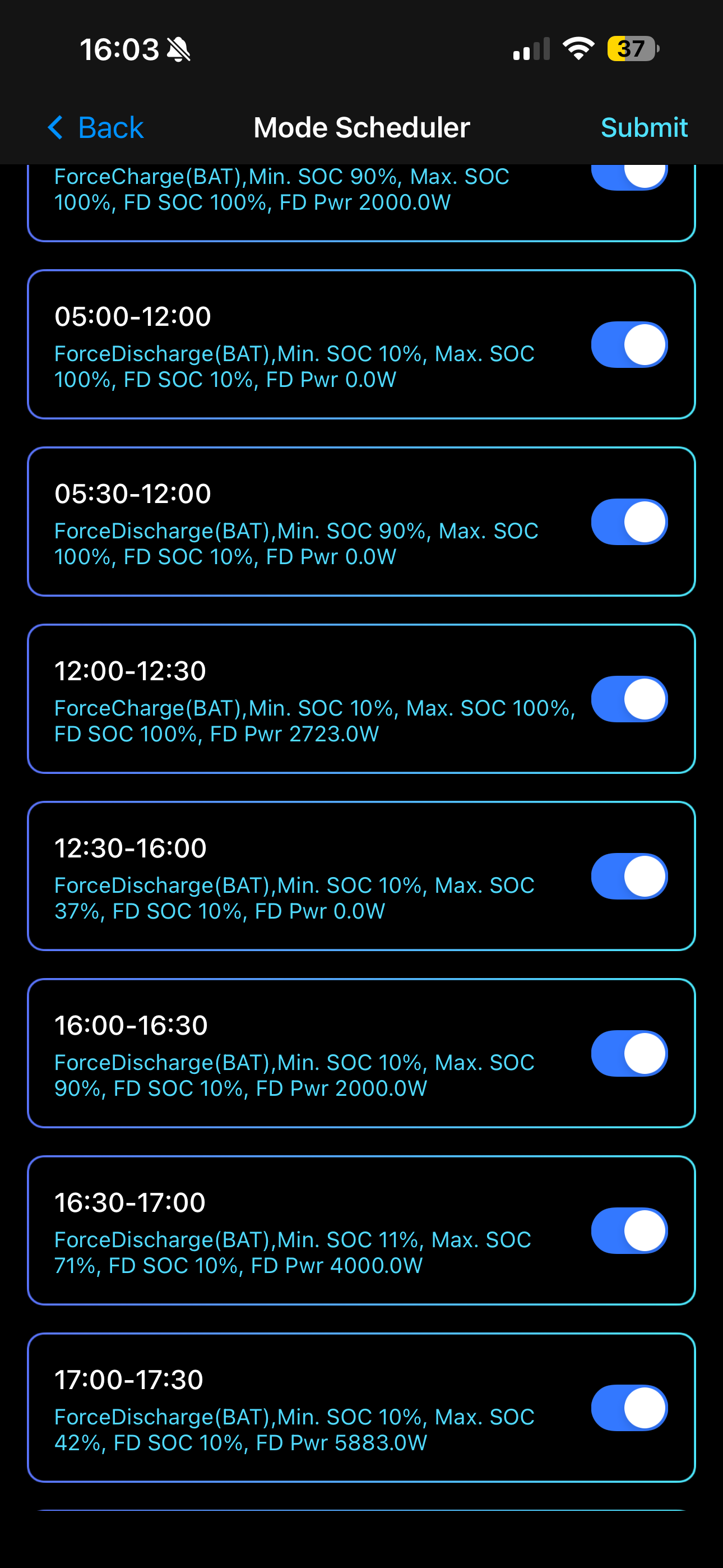
Task: Disable the 16:00-16:30 schedule toggle
Action: [x=629, y=1054]
